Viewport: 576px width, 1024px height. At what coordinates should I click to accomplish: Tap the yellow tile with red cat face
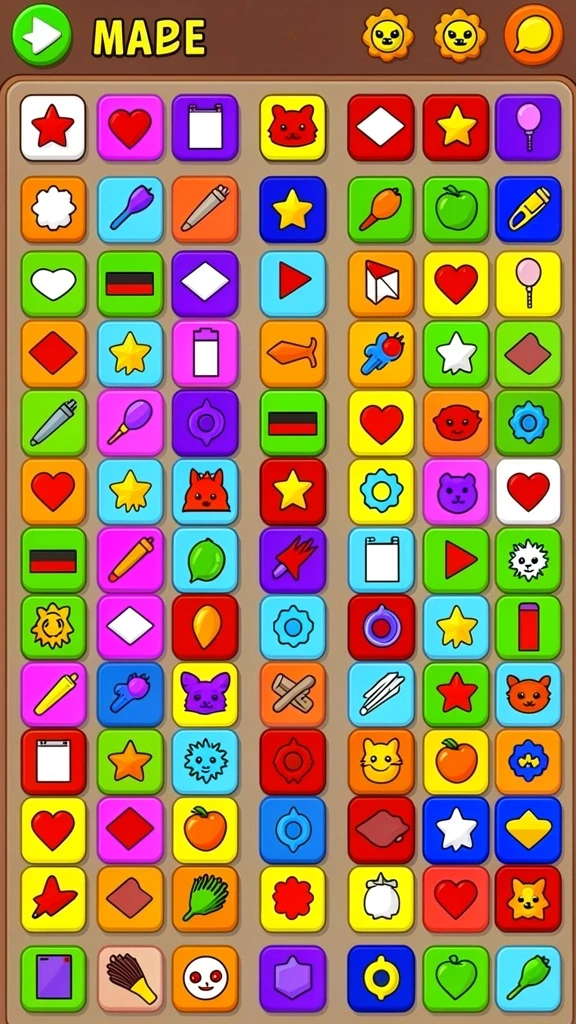[293, 128]
